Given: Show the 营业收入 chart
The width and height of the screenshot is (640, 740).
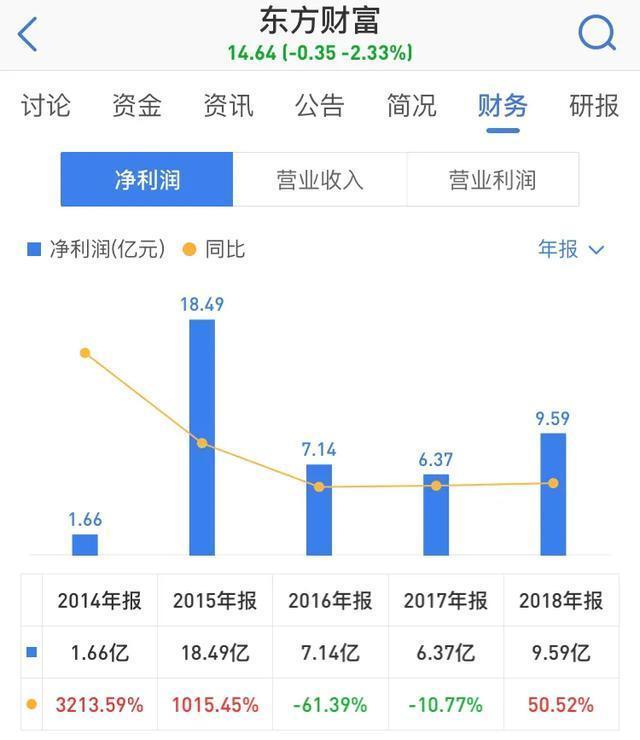Looking at the screenshot, I should click(x=320, y=180).
